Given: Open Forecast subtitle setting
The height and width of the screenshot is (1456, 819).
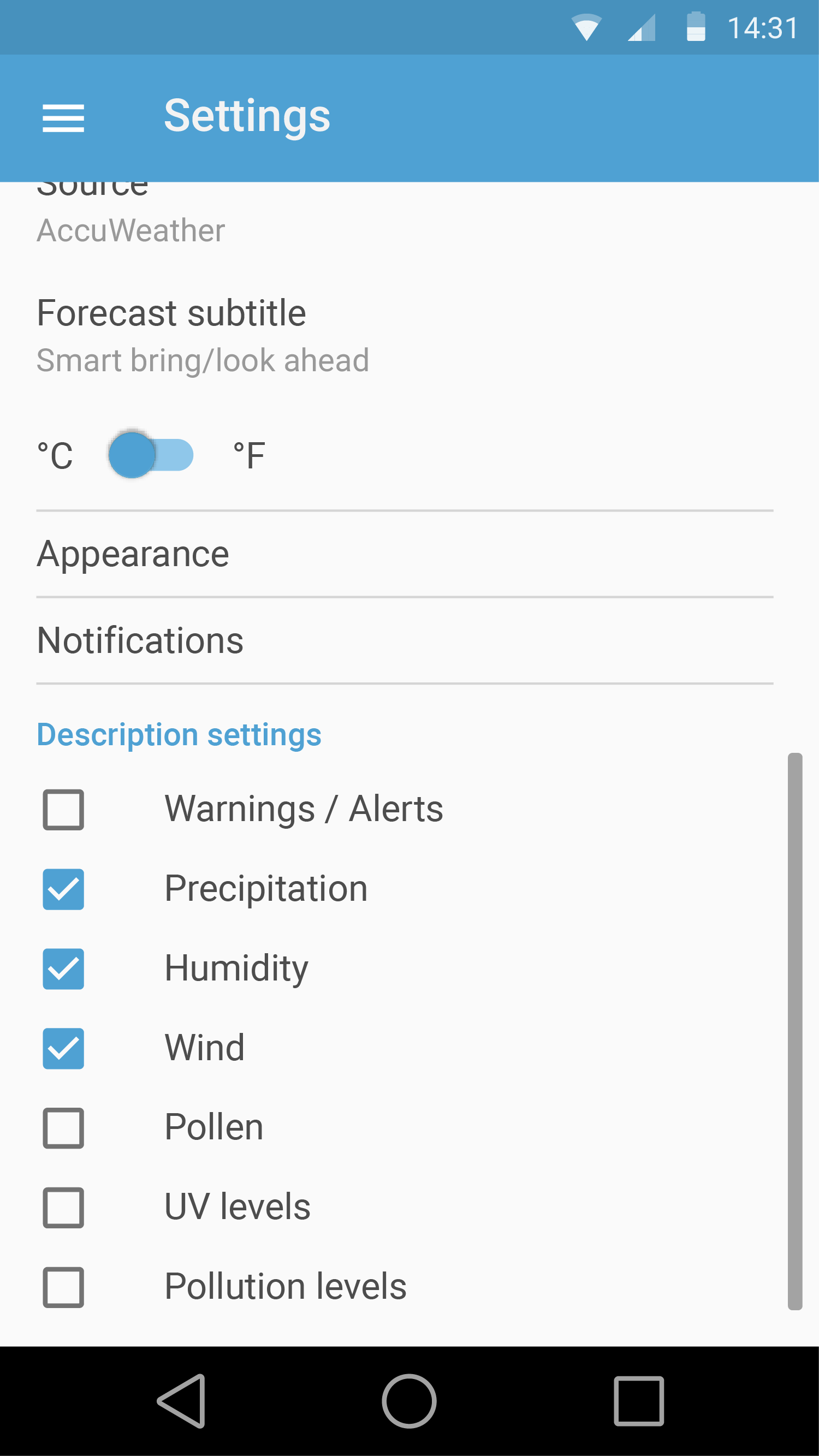Looking at the screenshot, I should [203, 336].
